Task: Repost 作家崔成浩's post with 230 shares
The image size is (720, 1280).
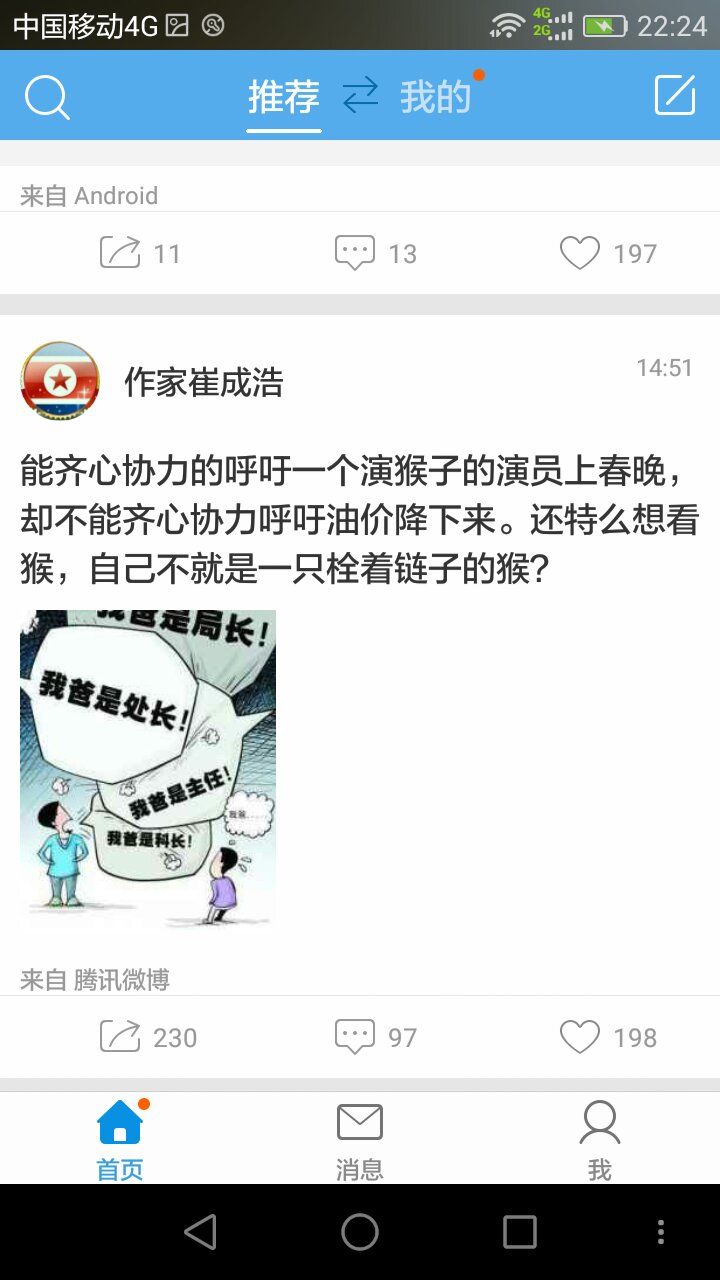Action: [148, 1037]
